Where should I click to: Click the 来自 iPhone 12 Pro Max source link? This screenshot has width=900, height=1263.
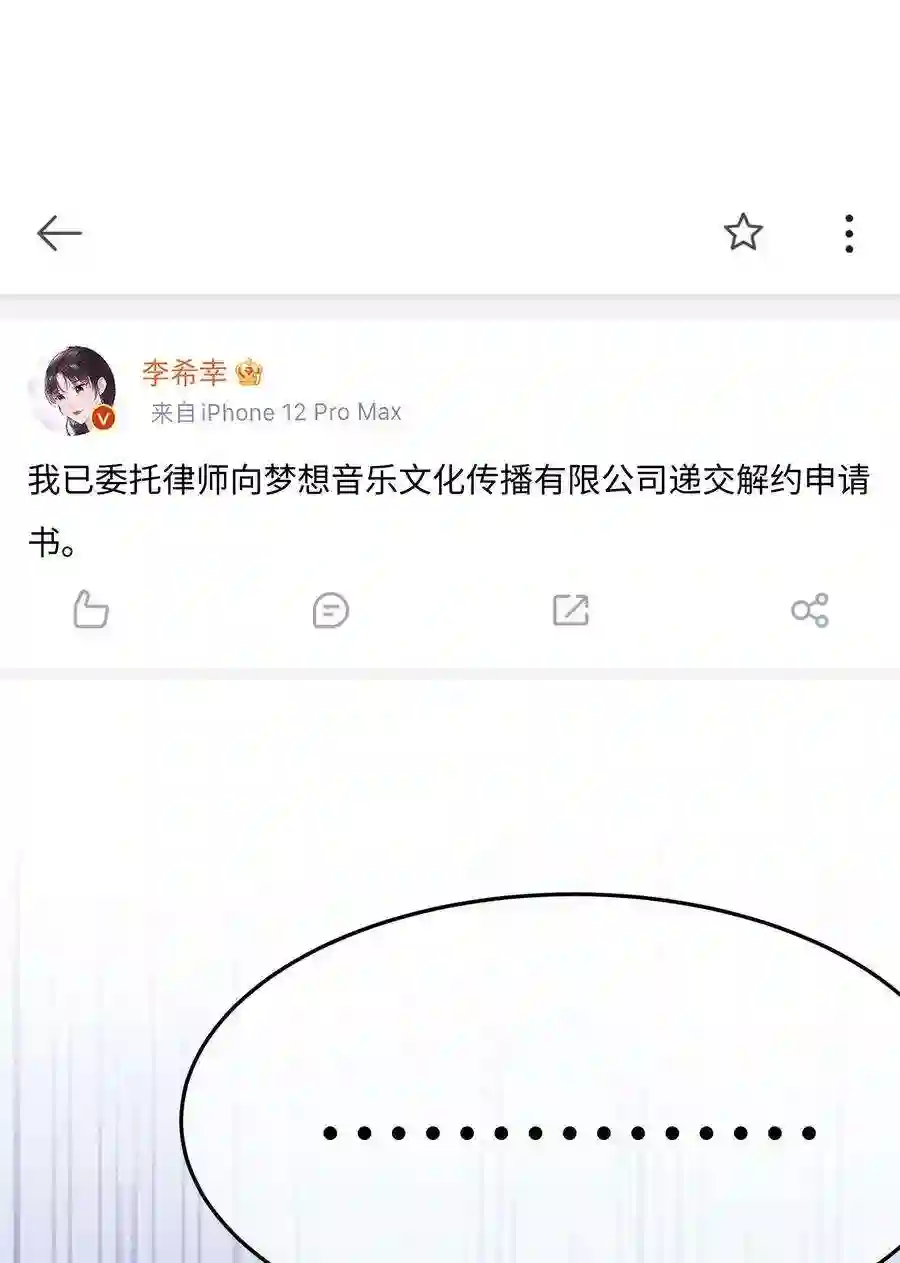click(277, 411)
